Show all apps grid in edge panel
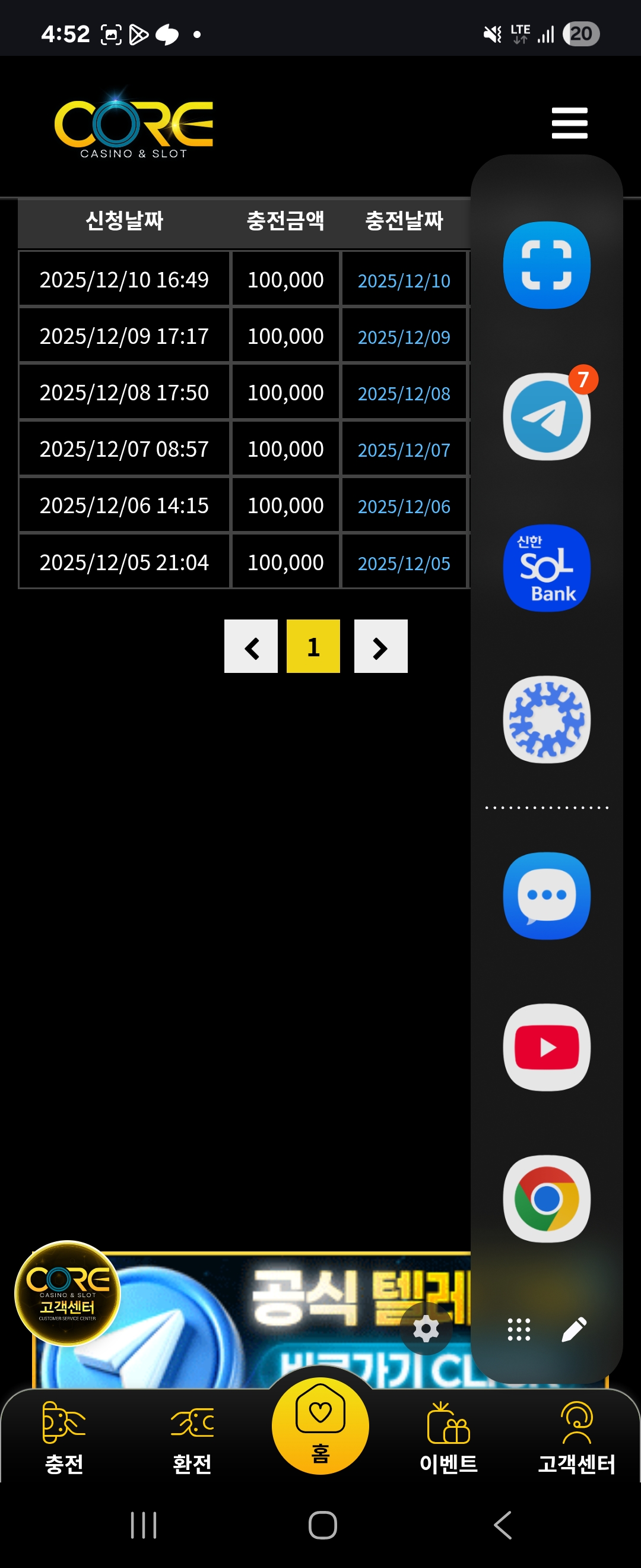641x1568 pixels. 519,1329
